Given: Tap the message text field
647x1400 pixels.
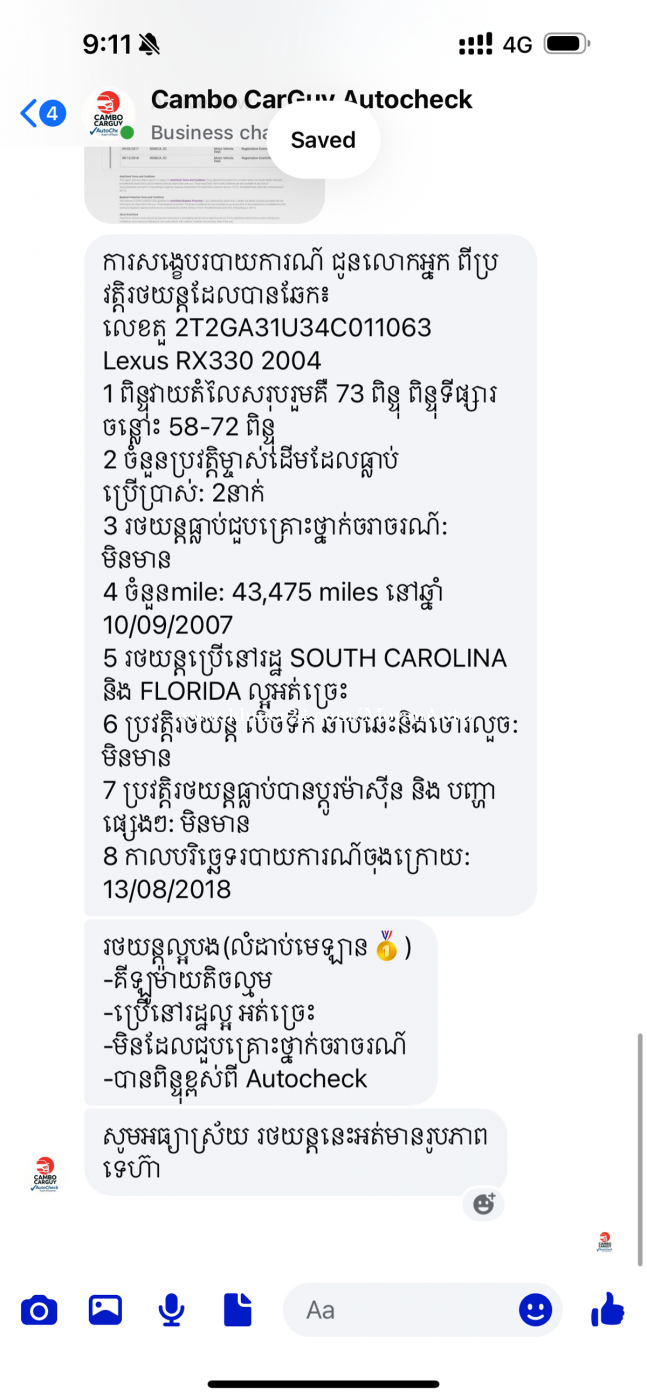Looking at the screenshot, I should click(x=400, y=1309).
